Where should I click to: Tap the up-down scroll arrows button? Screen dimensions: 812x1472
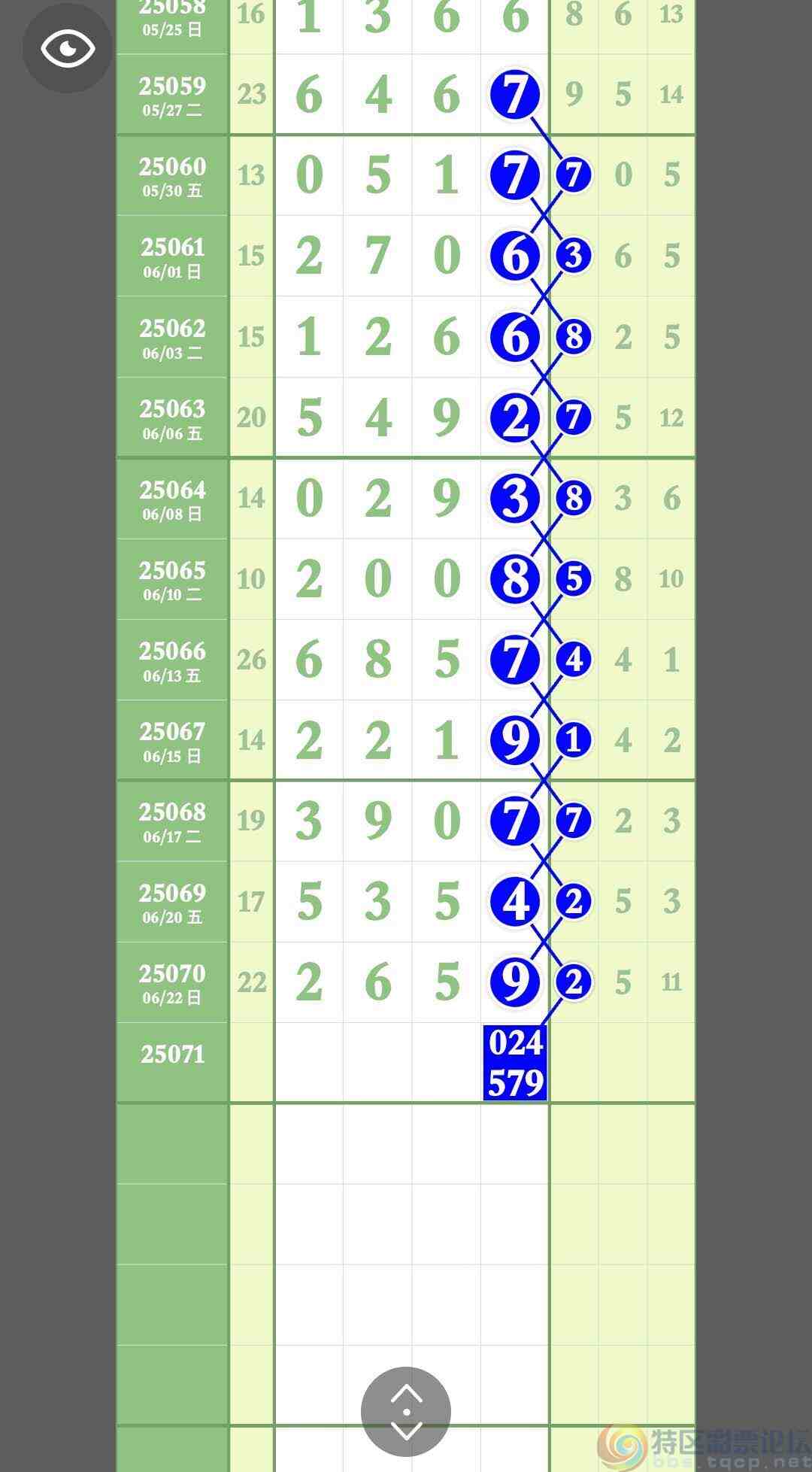pyautogui.click(x=406, y=1411)
